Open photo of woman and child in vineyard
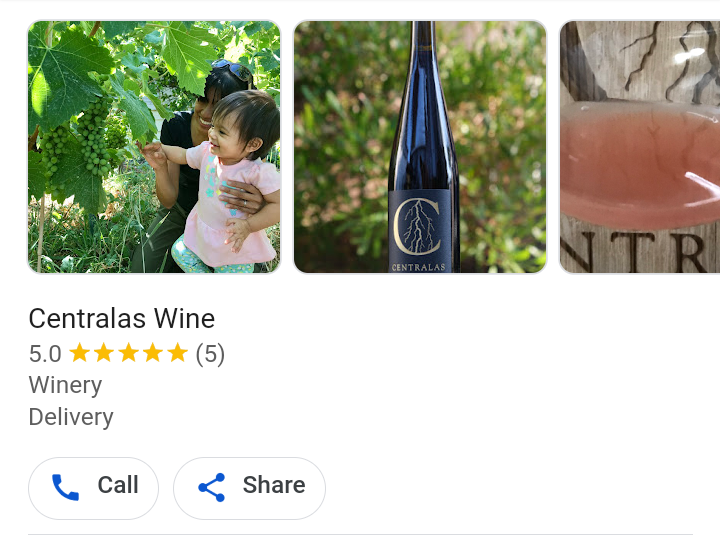 [154, 147]
